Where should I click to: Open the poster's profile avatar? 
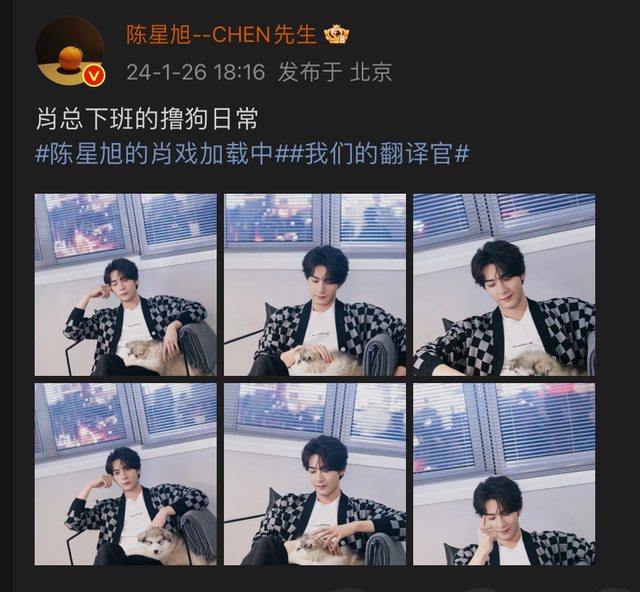[x=69, y=50]
